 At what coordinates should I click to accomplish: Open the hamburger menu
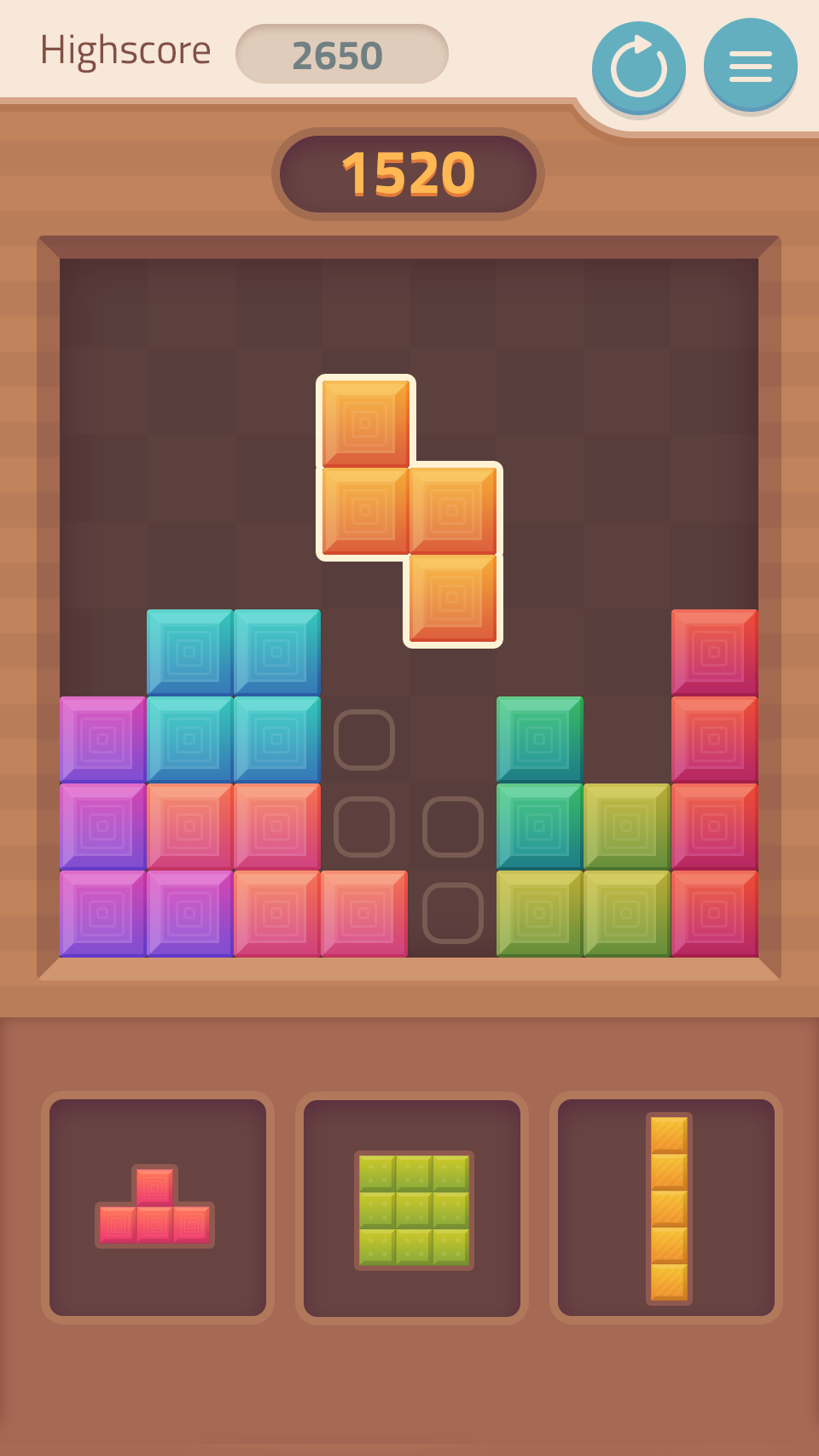[750, 66]
